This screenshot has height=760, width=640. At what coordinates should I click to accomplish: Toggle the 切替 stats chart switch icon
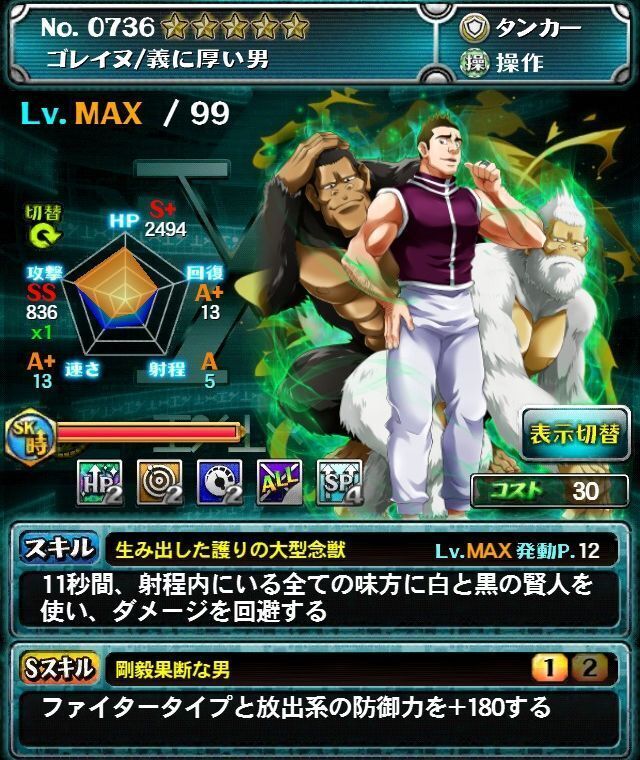(x=44, y=231)
